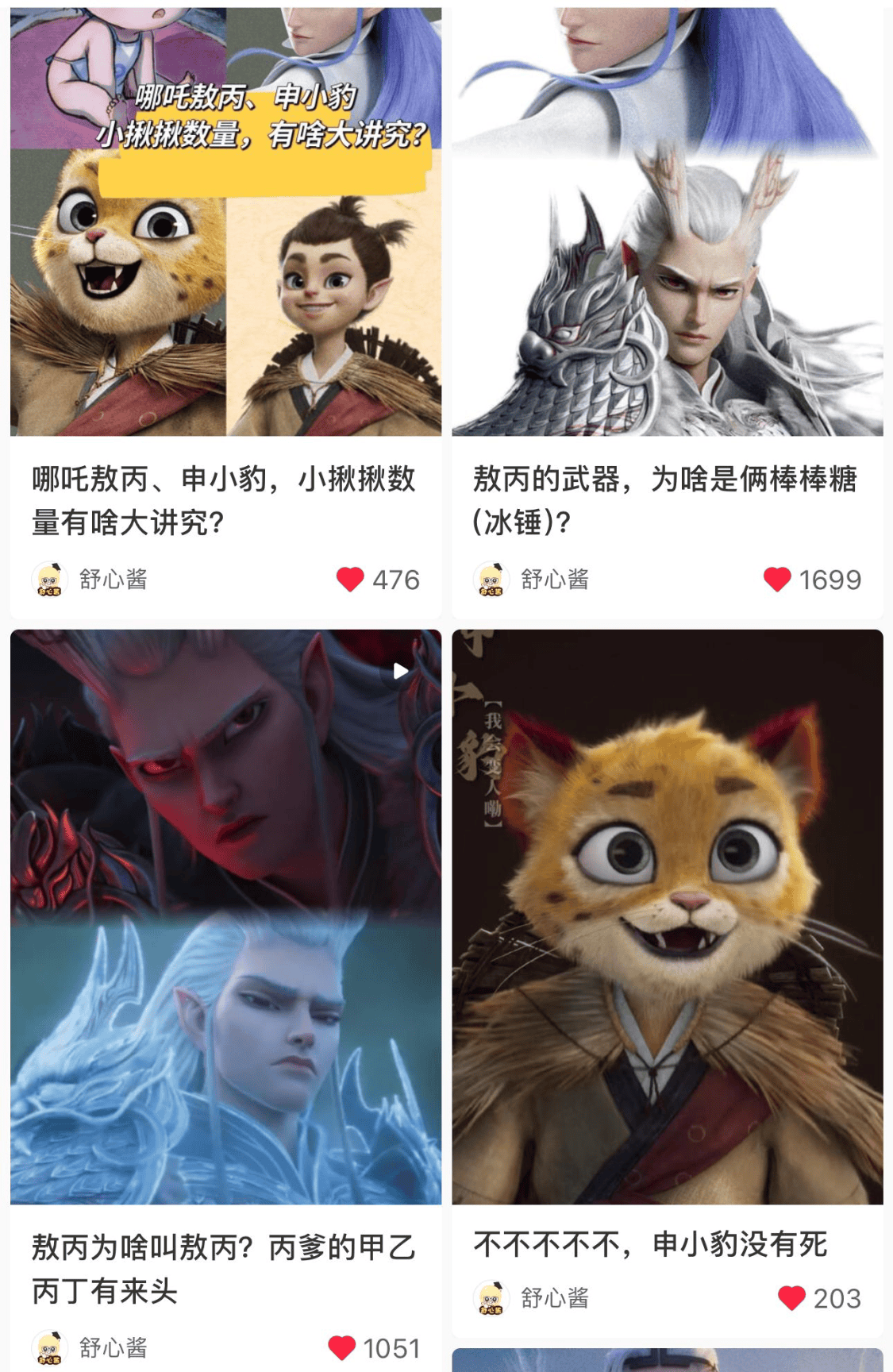View 舒心酱's avatar on the 小揪揪 post
893x1372 pixels.
[49, 580]
